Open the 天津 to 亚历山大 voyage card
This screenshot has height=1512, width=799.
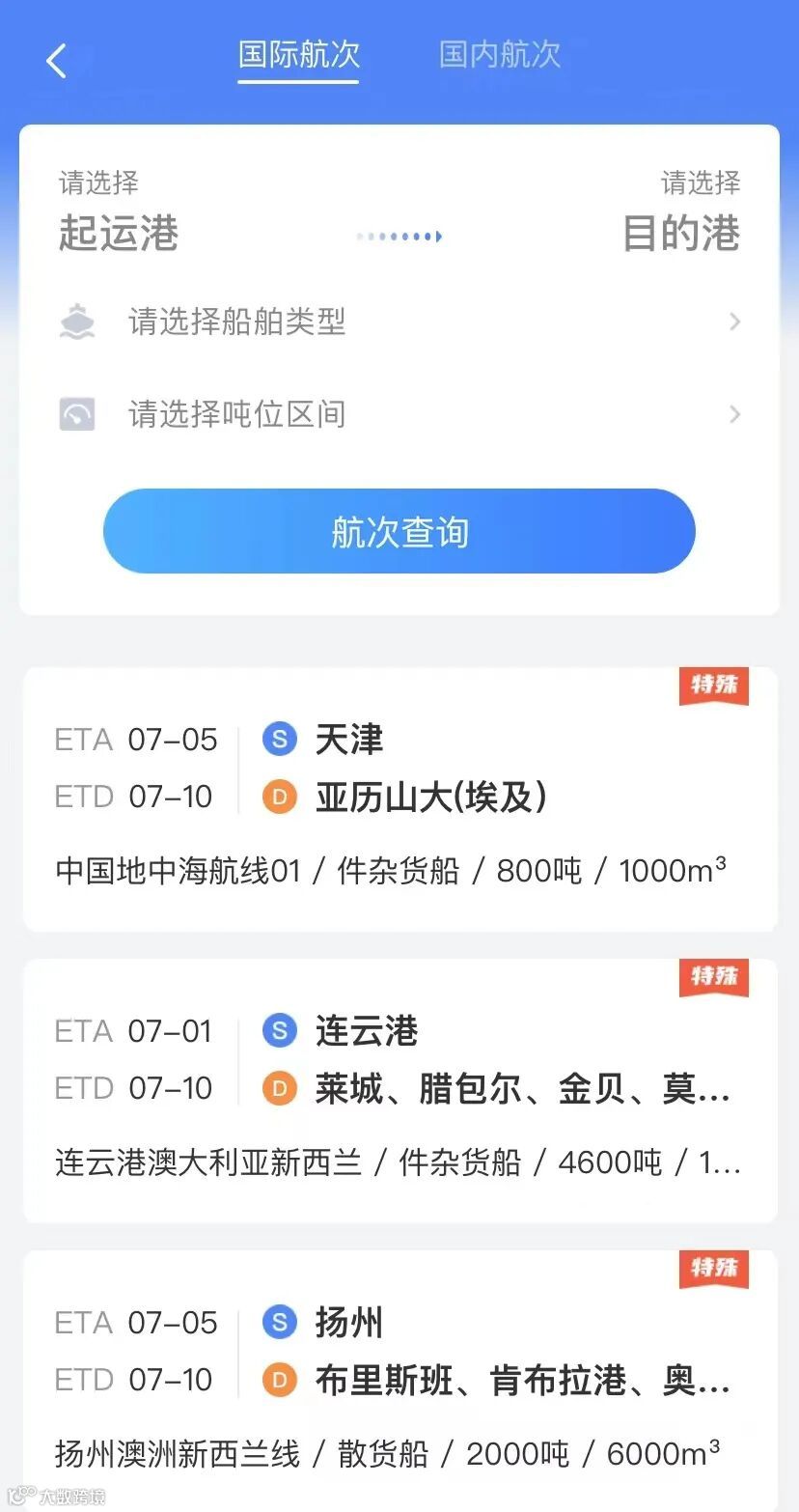[399, 799]
